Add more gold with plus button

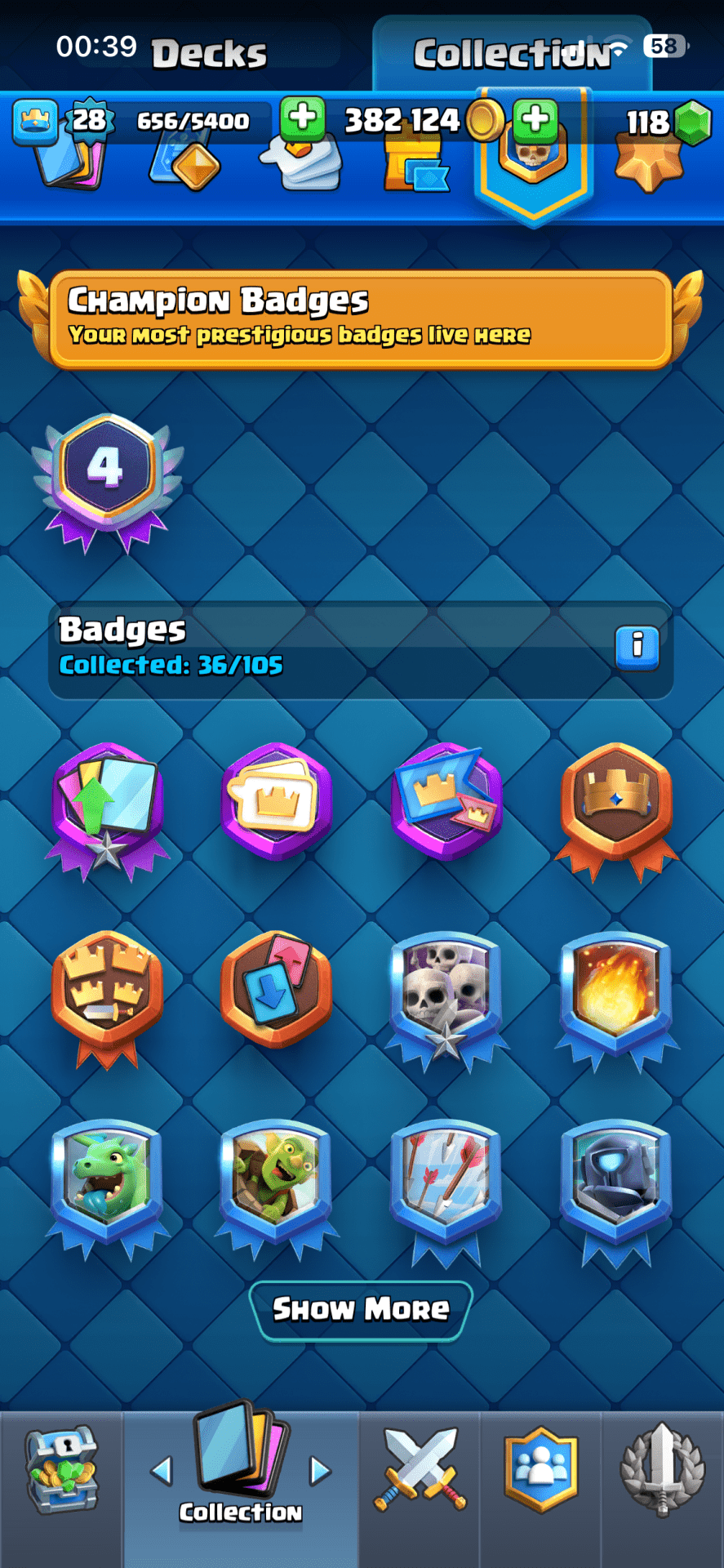pyautogui.click(x=535, y=119)
